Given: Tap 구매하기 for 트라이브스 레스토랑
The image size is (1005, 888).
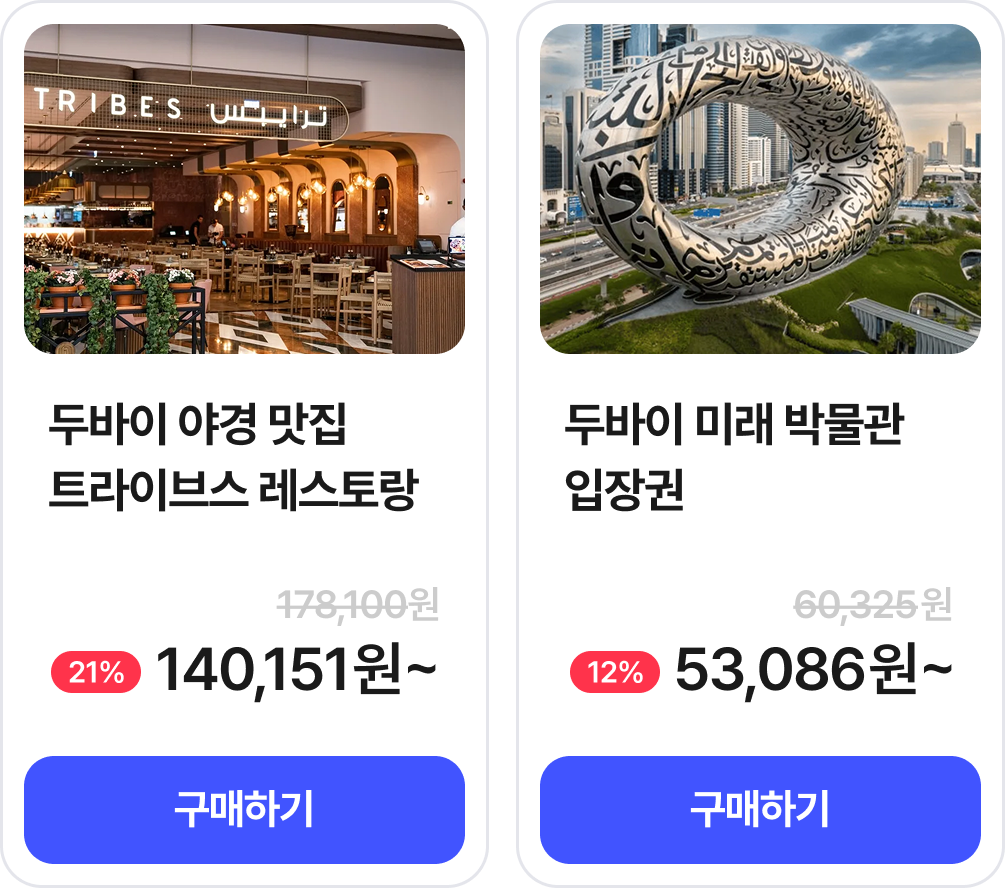Looking at the screenshot, I should (x=244, y=809).
